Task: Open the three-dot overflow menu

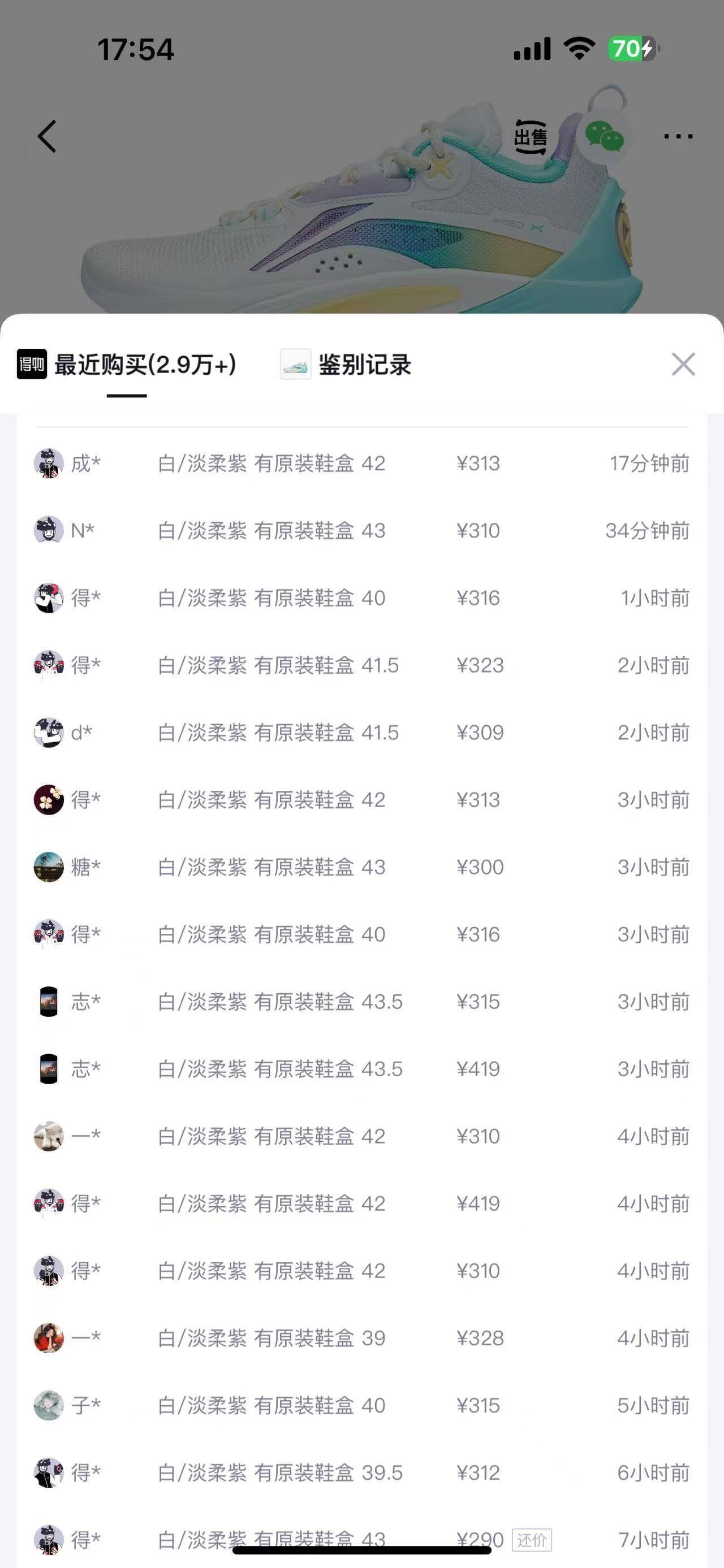Action: click(x=678, y=136)
